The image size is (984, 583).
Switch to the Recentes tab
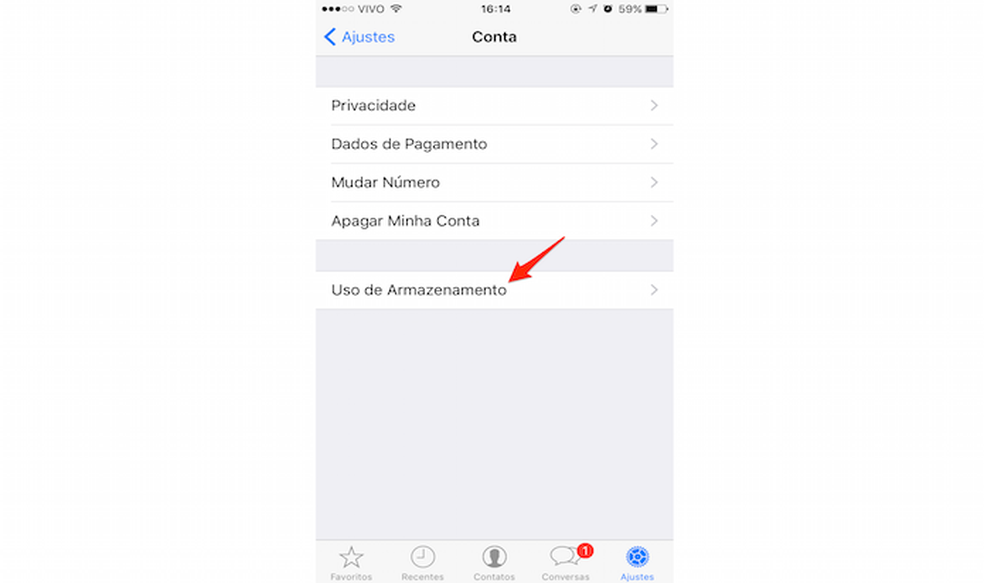point(422,562)
